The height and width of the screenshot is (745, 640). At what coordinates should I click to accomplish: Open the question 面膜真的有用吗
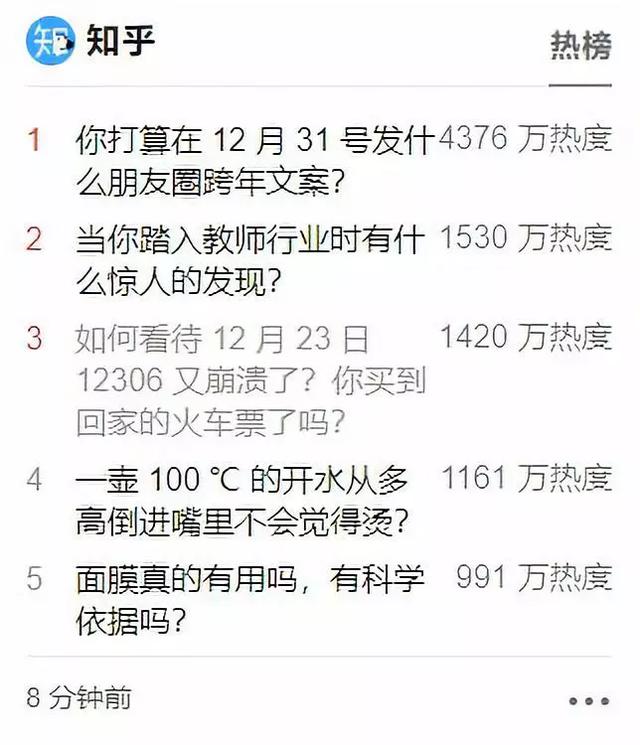250,598
